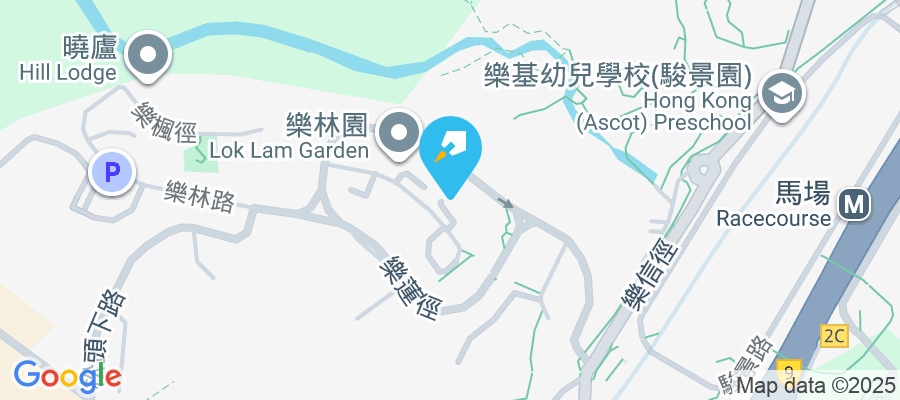Open the Lok Lam Garden marker
The image size is (900, 400).
[x=401, y=134]
